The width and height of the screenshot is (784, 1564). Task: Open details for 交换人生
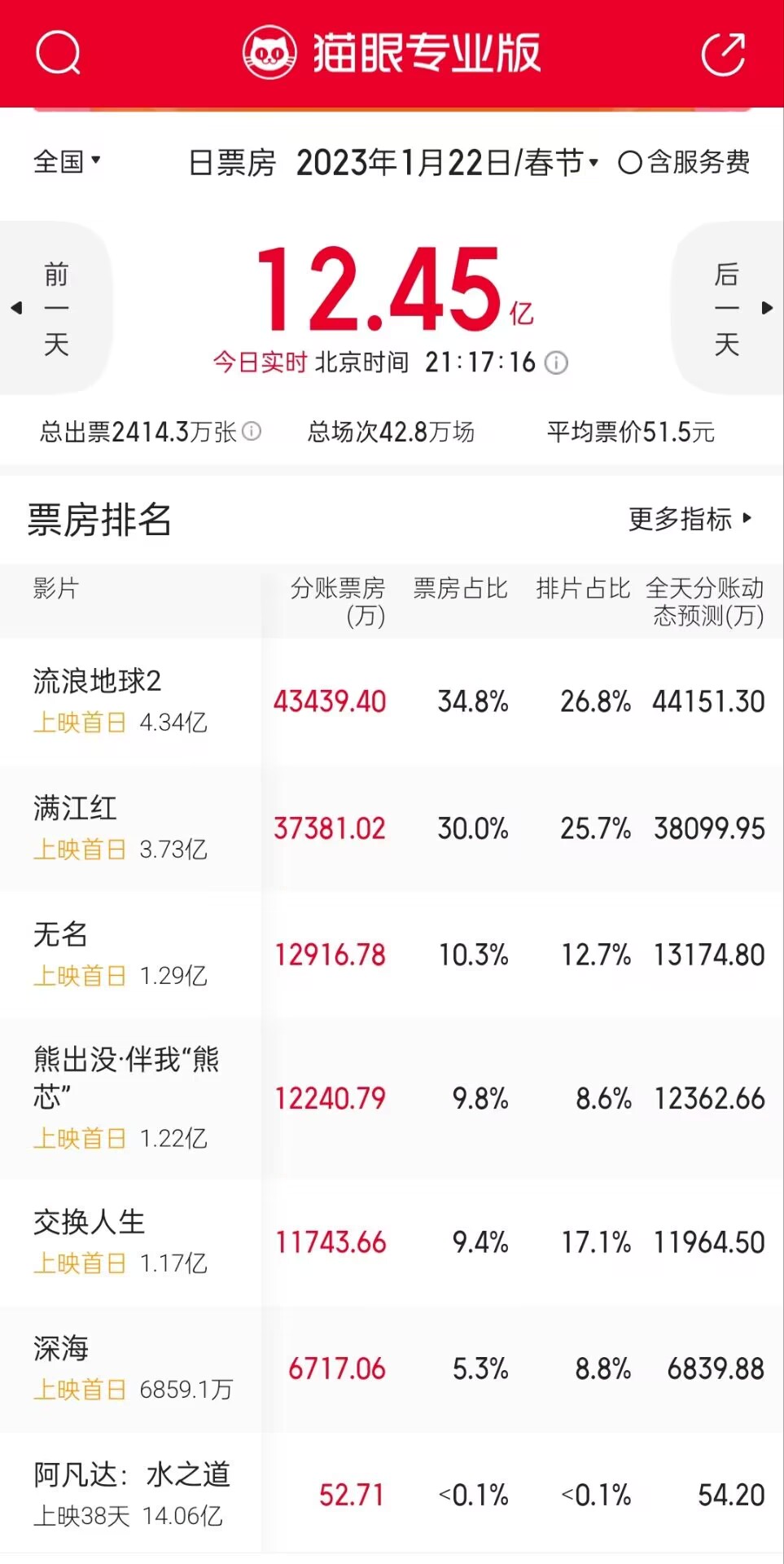pyautogui.click(x=90, y=1222)
